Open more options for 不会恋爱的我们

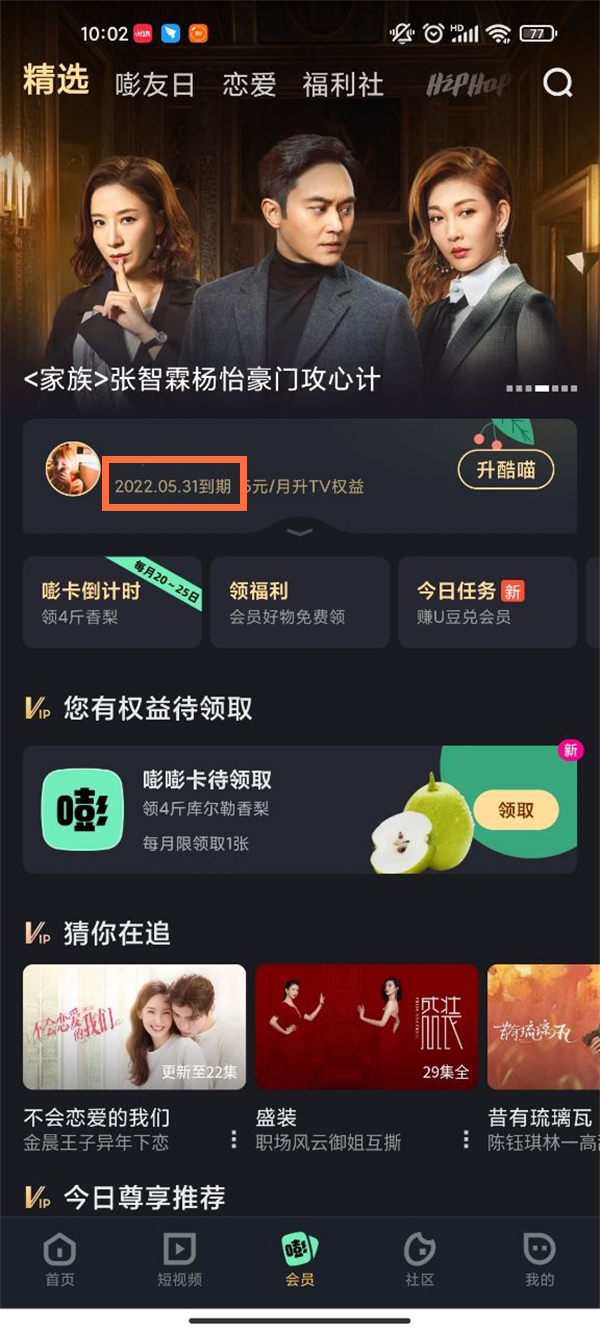(234, 1139)
